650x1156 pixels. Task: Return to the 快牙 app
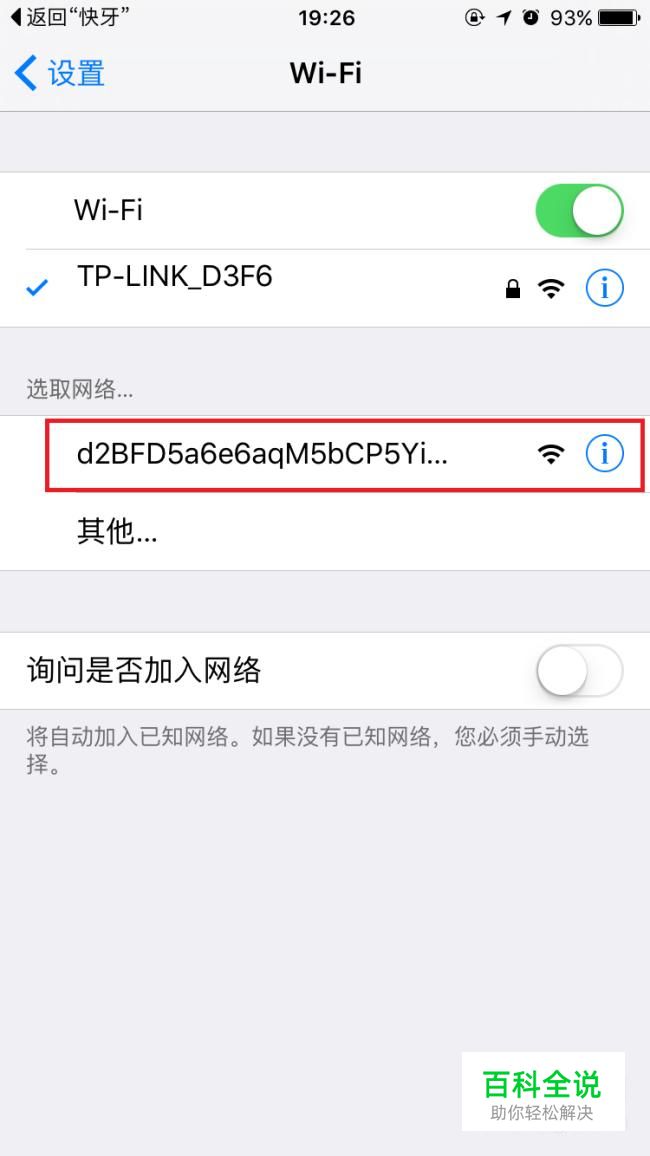click(70, 17)
